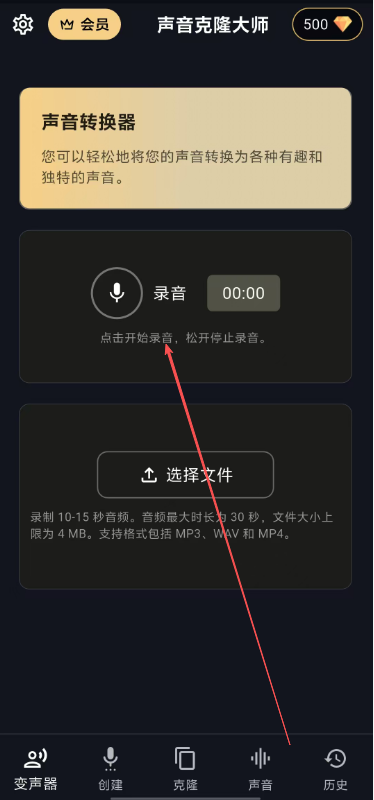Screen dimensions: 374x800
Task: Switch to the 变声器 tab
Action: pos(36,768)
